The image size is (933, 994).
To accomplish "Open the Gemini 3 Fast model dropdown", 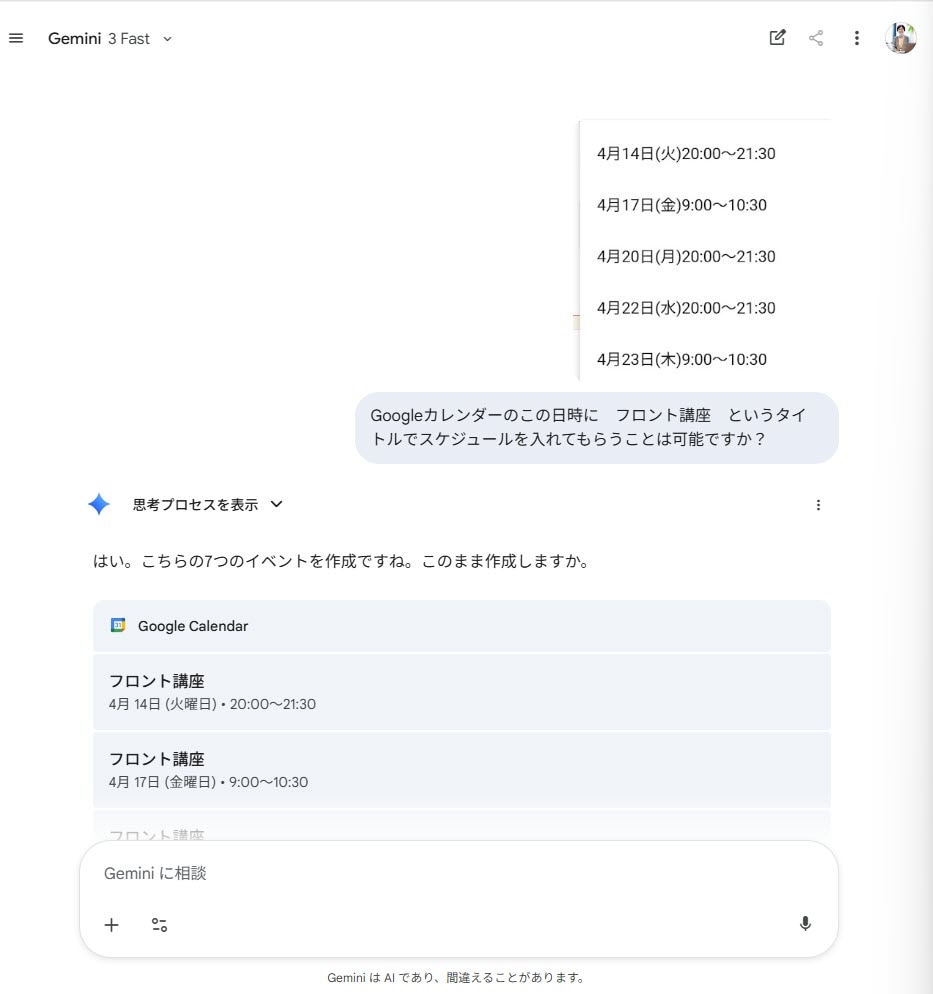I will point(110,38).
